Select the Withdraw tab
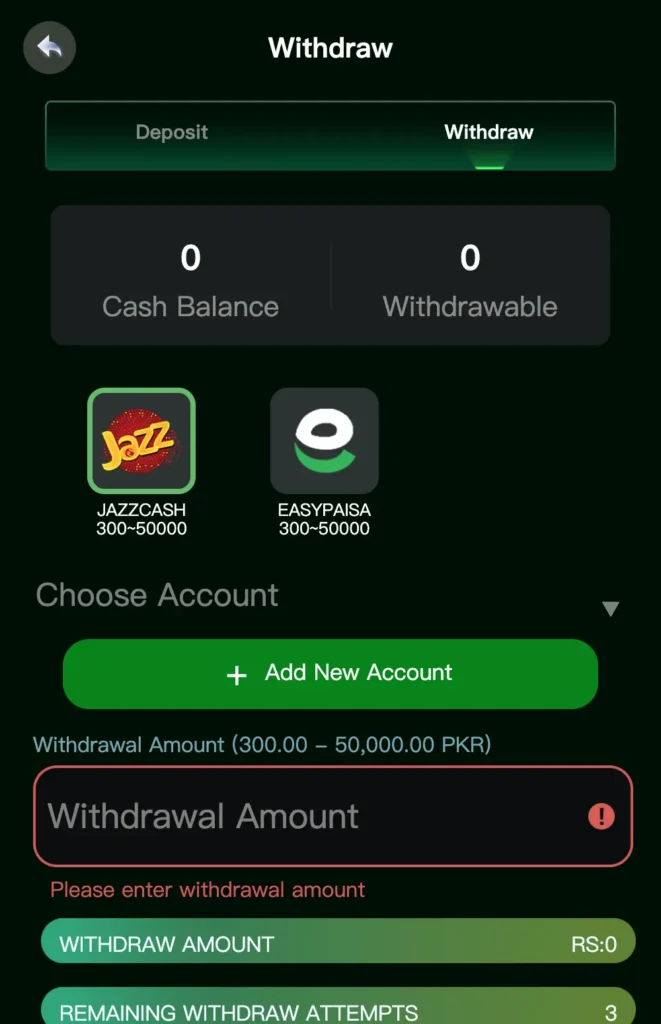 click(488, 133)
